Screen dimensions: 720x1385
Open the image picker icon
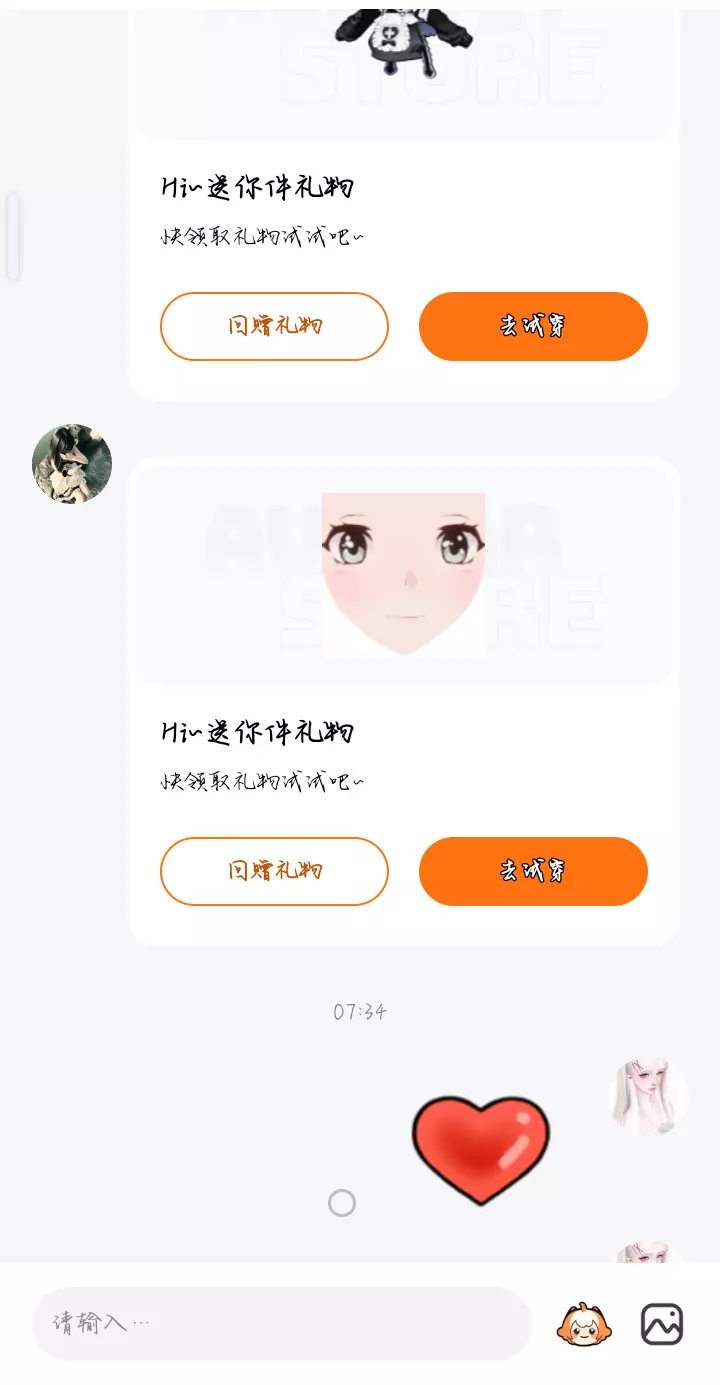(662, 1324)
